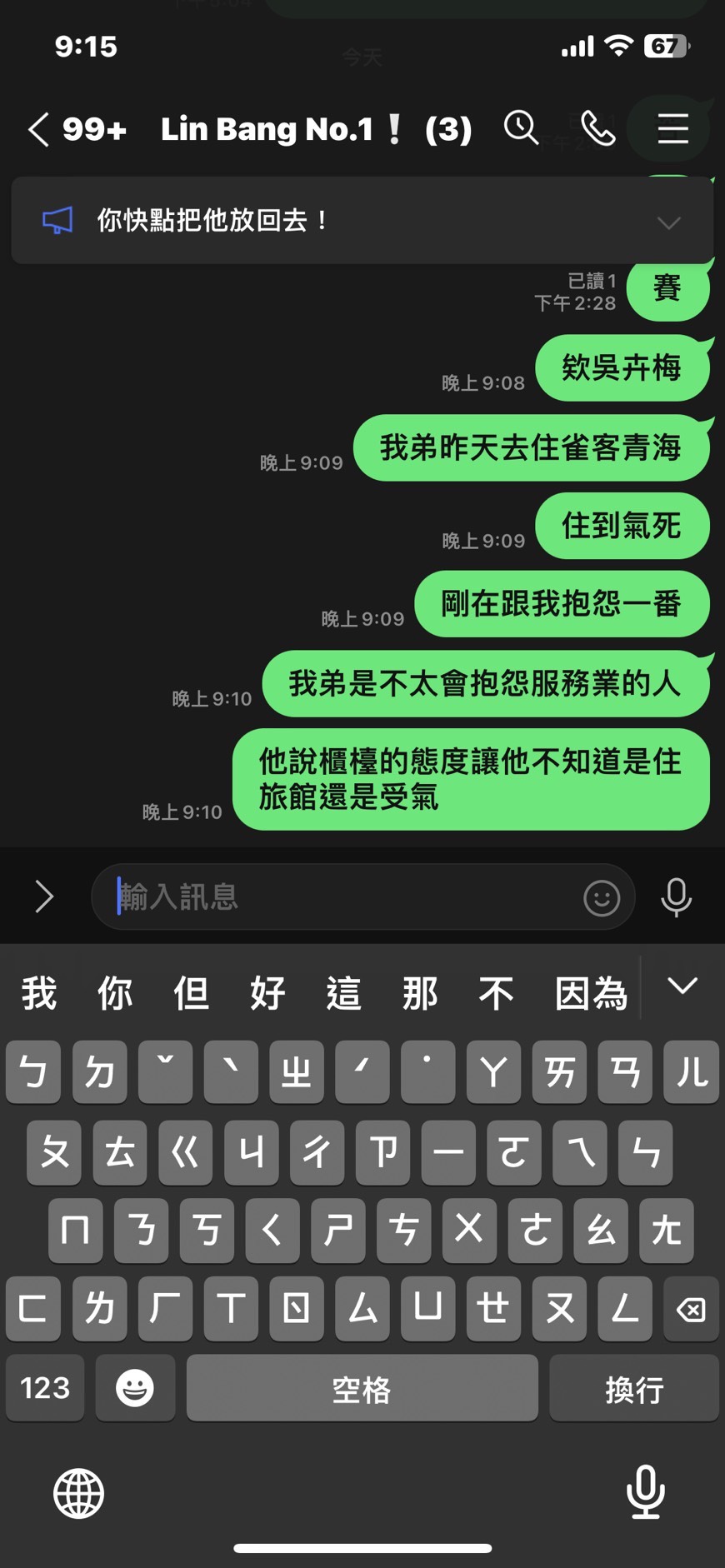Switch keyboard language with the globe
The image size is (725, 1568).
(78, 1493)
